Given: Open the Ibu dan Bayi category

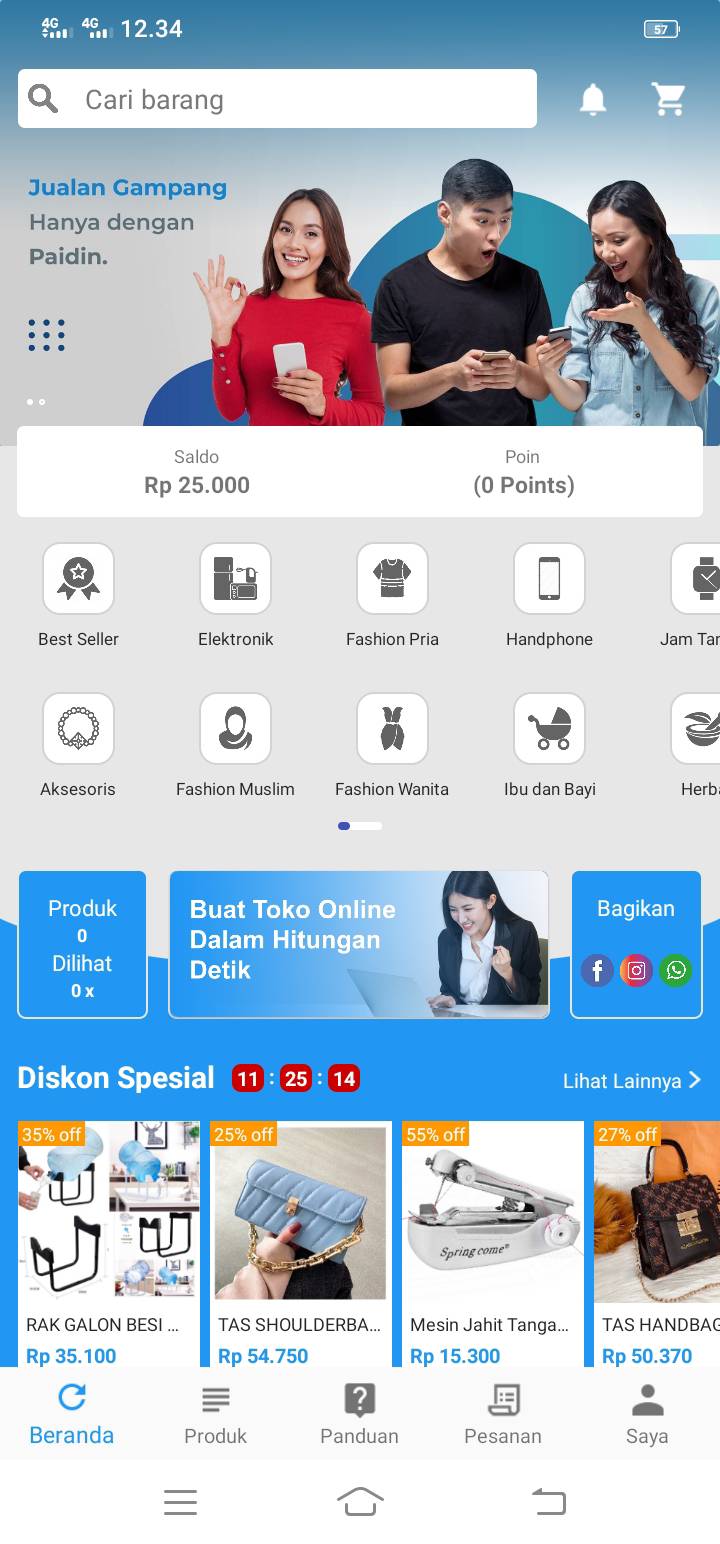Looking at the screenshot, I should 549,746.
